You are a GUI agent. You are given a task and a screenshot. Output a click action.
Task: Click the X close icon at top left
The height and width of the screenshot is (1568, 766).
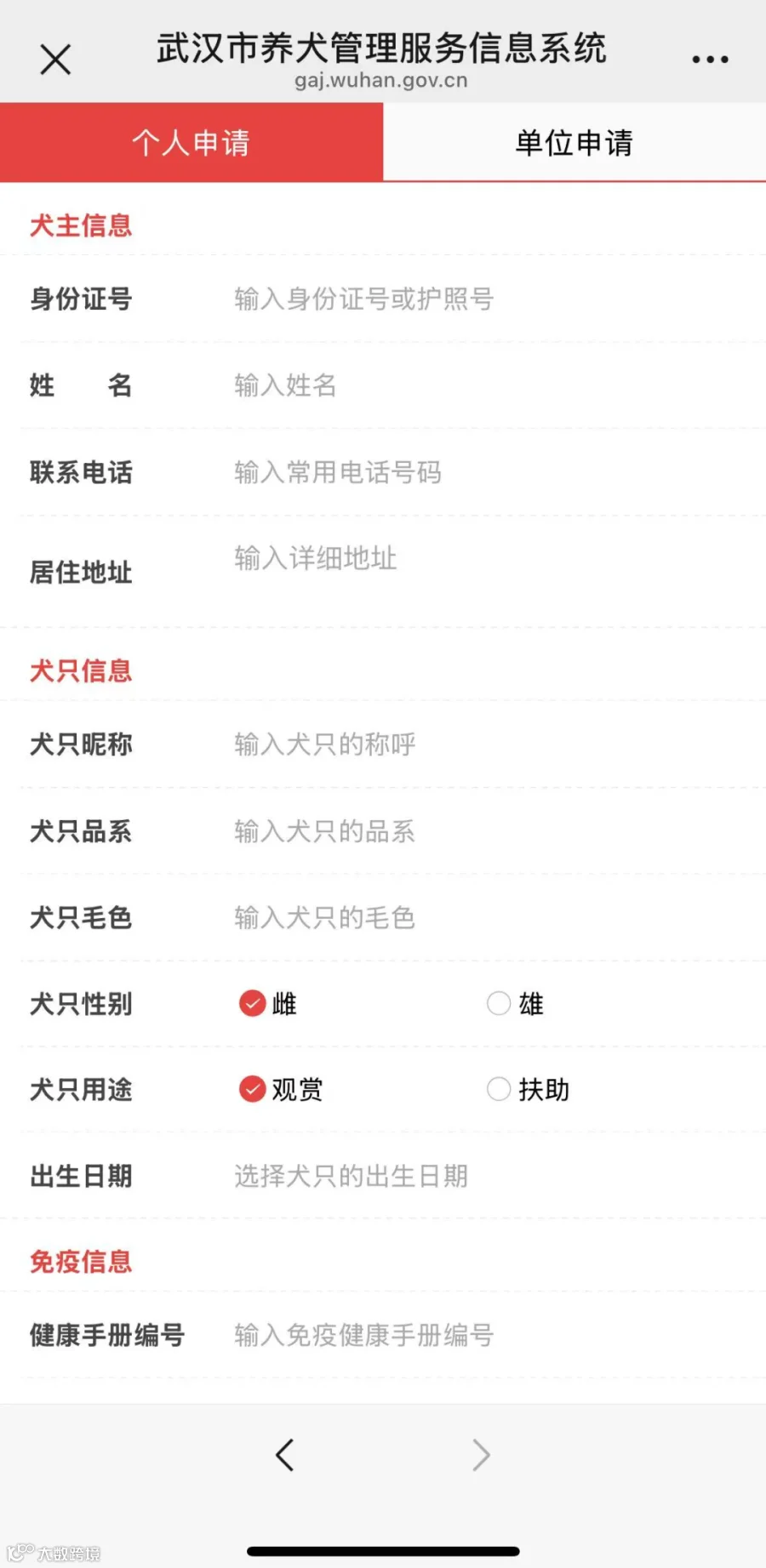point(54,60)
